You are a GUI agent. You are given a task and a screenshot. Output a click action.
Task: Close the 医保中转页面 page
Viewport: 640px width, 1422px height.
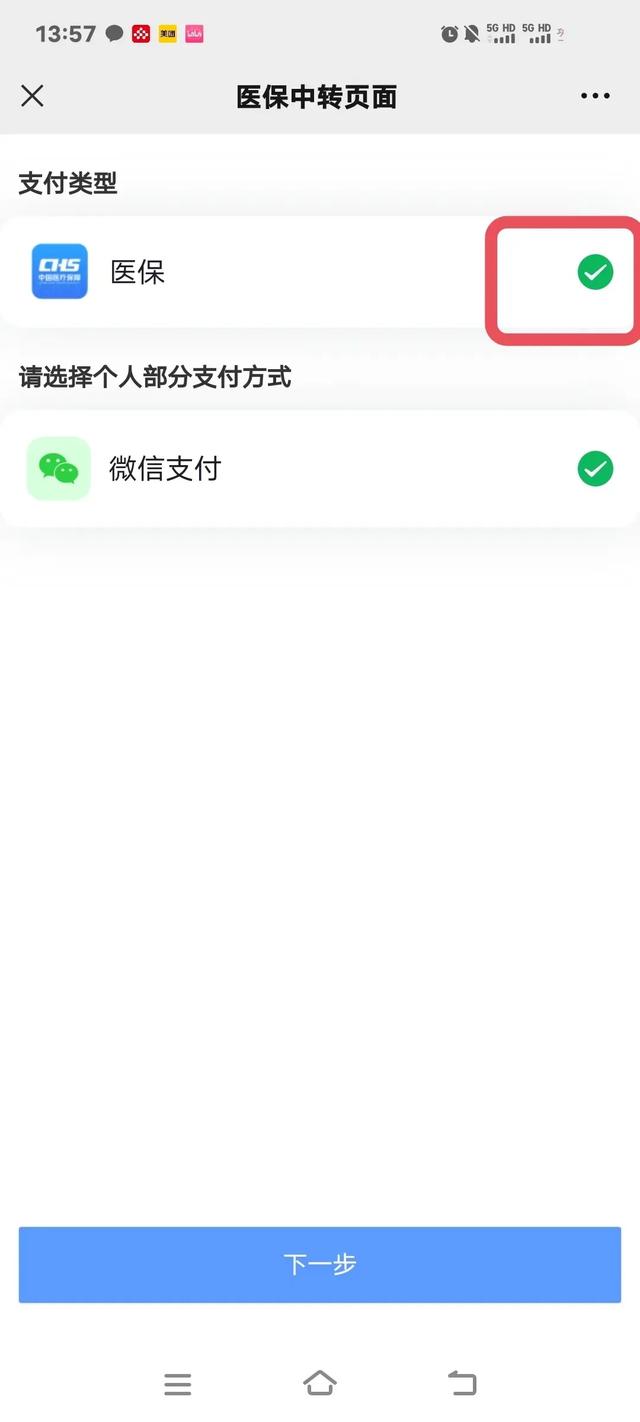click(32, 96)
